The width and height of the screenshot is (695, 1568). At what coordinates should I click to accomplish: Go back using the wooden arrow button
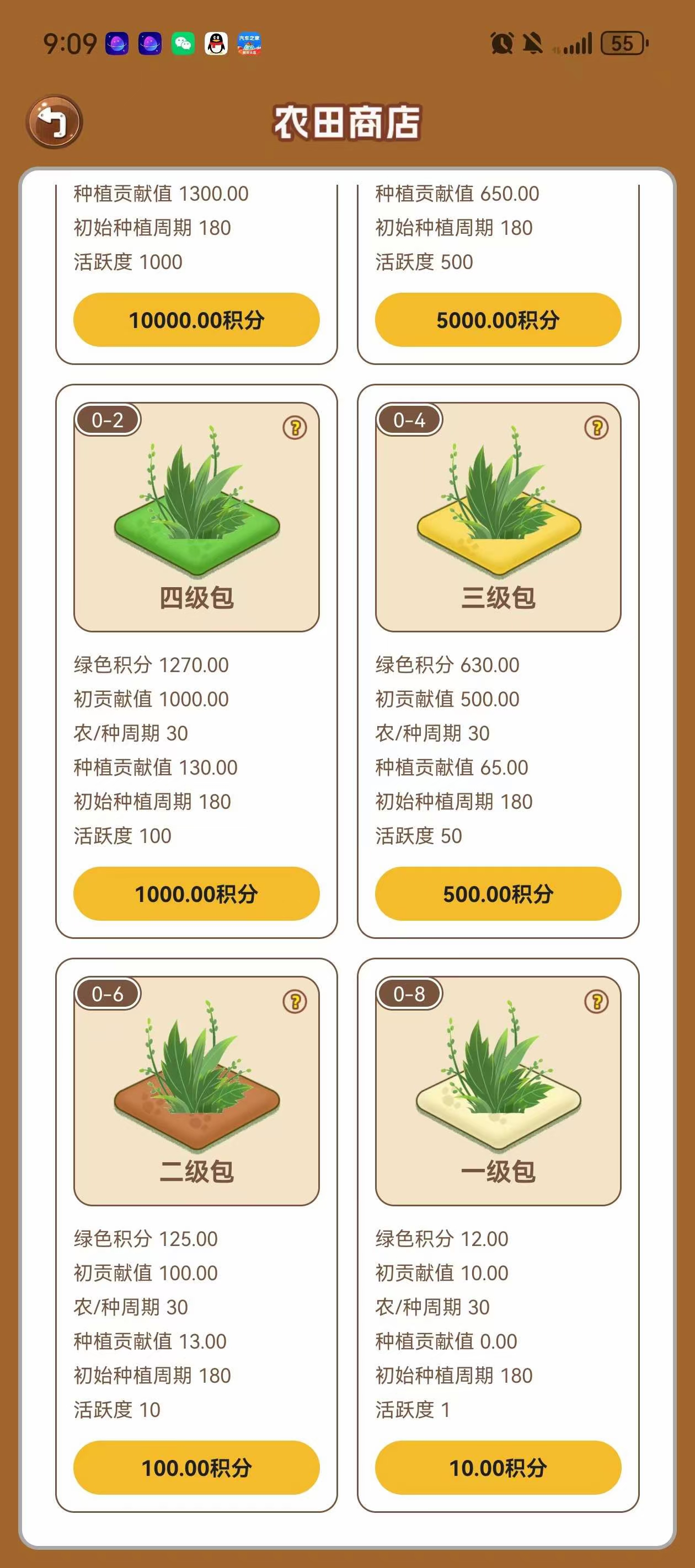54,121
